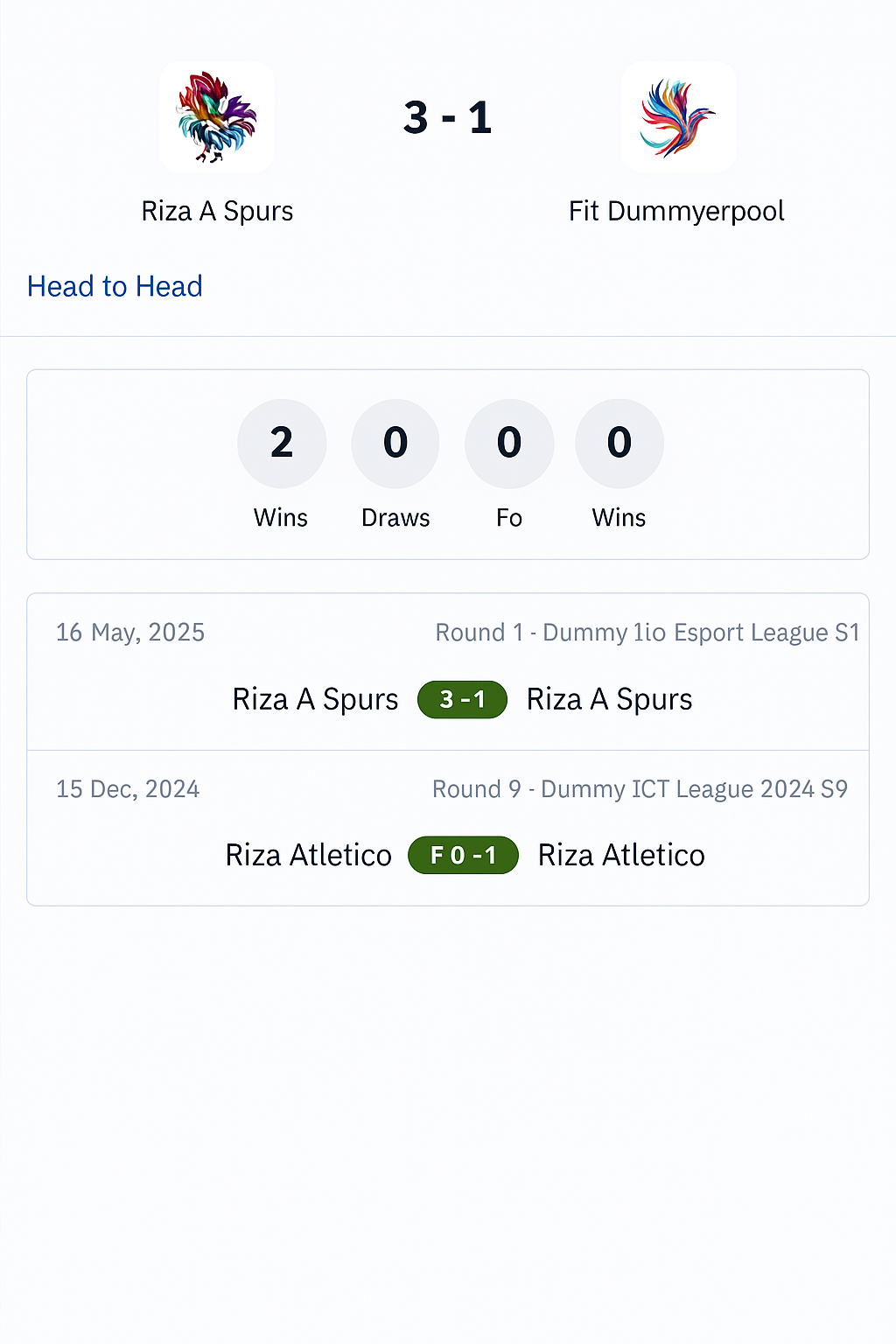
Task: Select the 16 May, 2025 match row
Action: coord(448,671)
